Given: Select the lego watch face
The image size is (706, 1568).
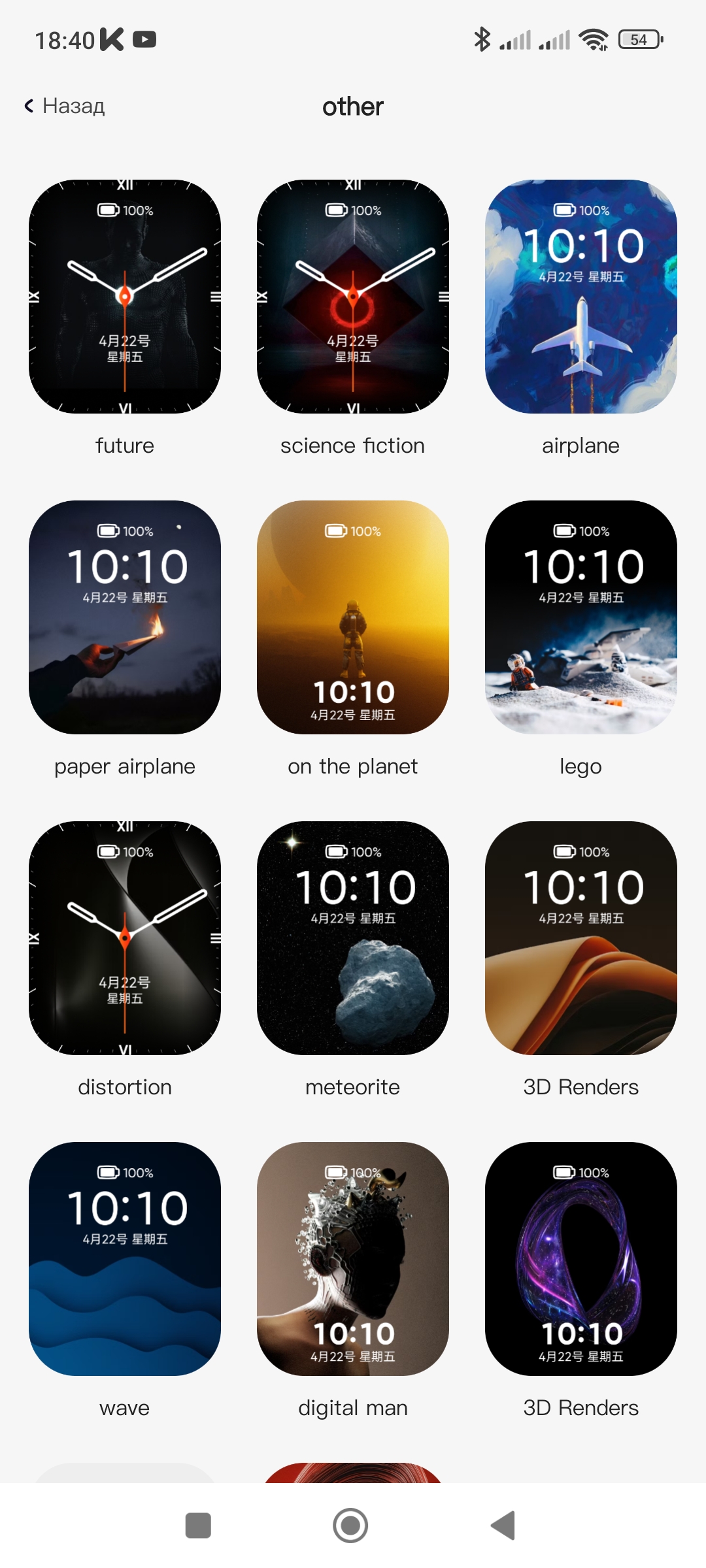Looking at the screenshot, I should 580,617.
